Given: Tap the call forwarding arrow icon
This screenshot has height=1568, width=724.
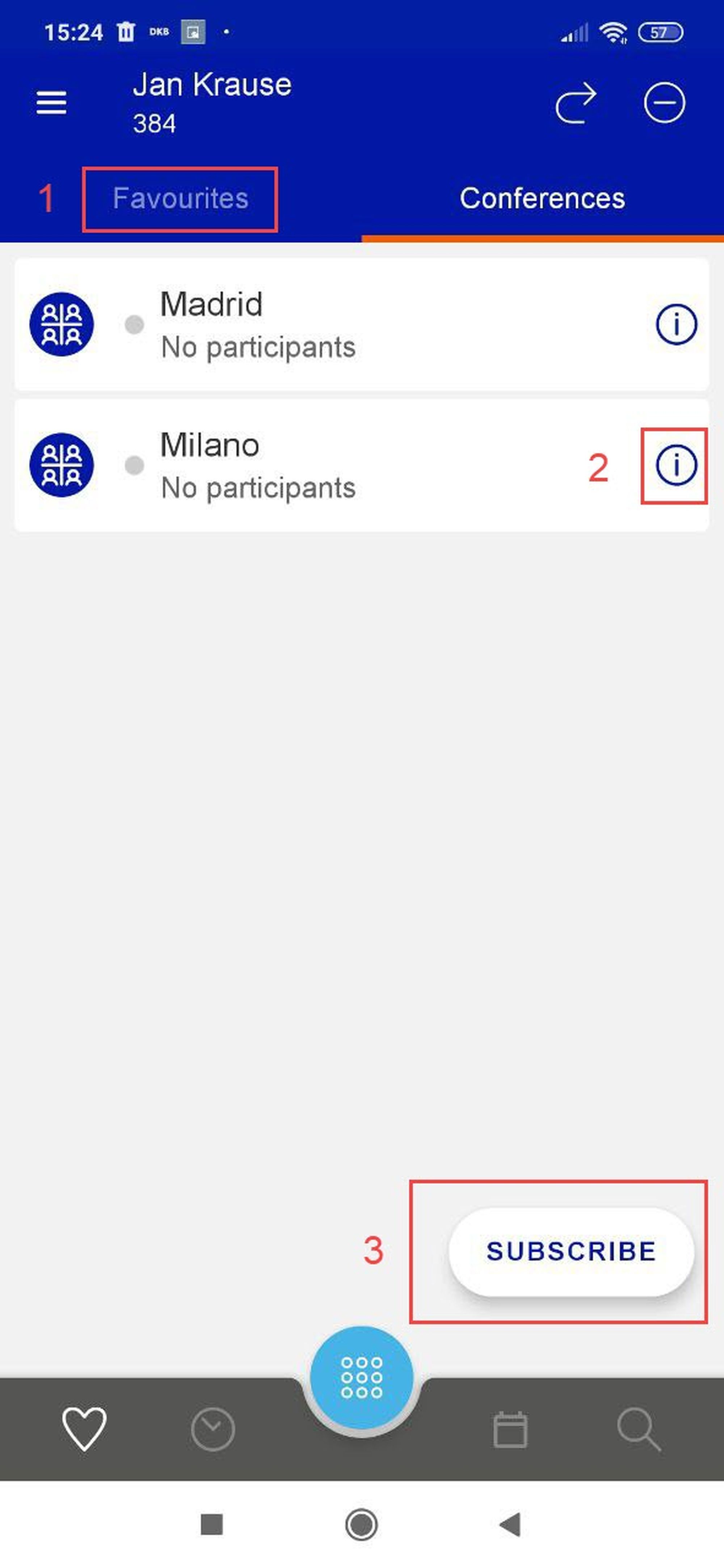Looking at the screenshot, I should [x=576, y=103].
